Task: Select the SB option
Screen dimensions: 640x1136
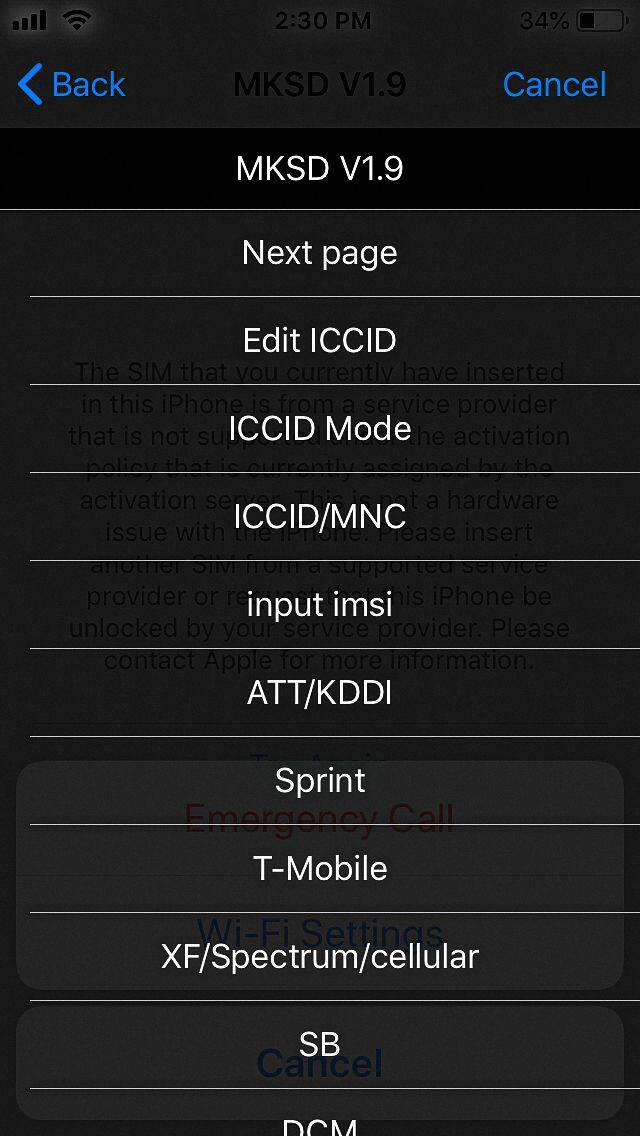Action: click(x=320, y=1045)
